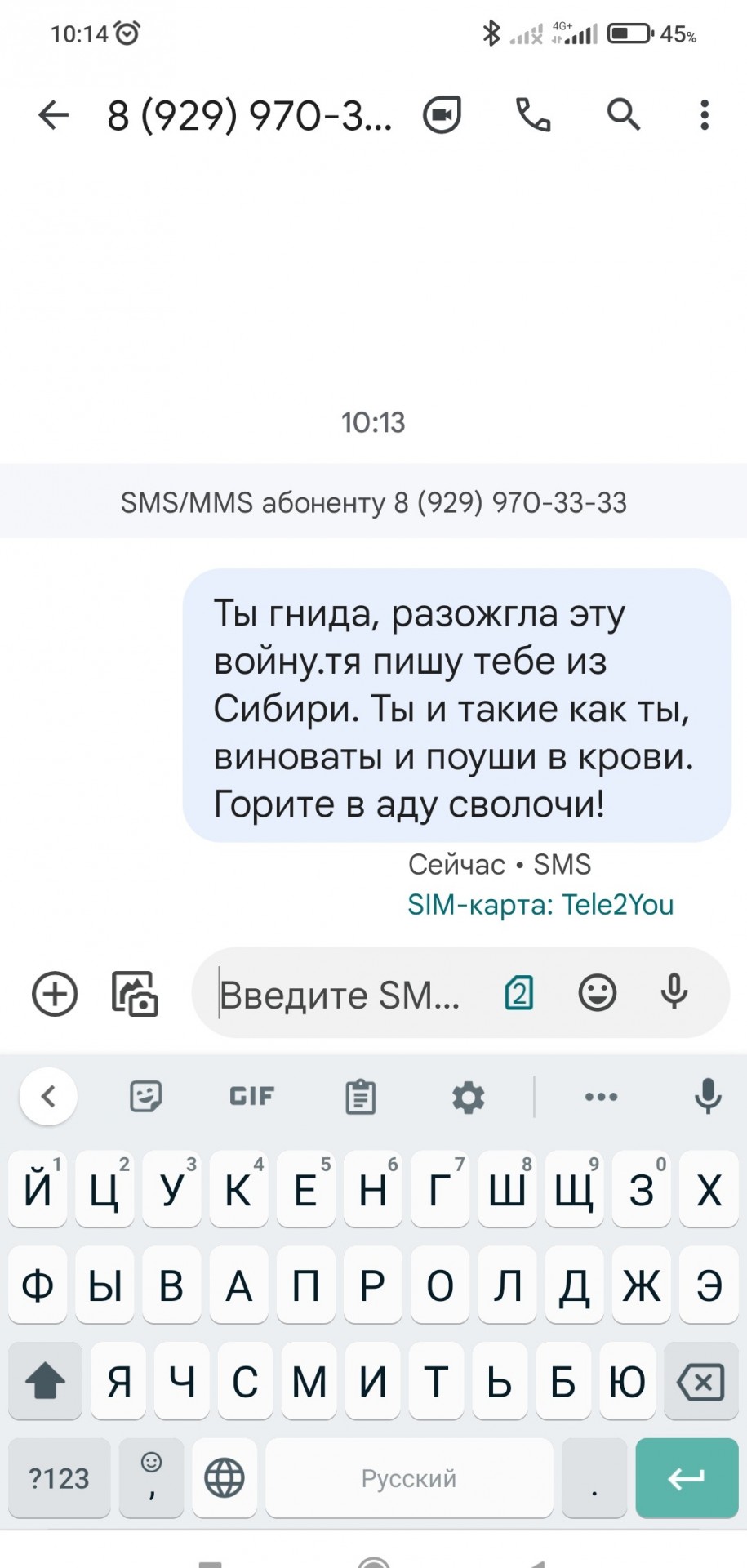Screen dimensions: 747x1568
Task: Start voice typing from keyboard toolbar
Action: click(x=707, y=1097)
